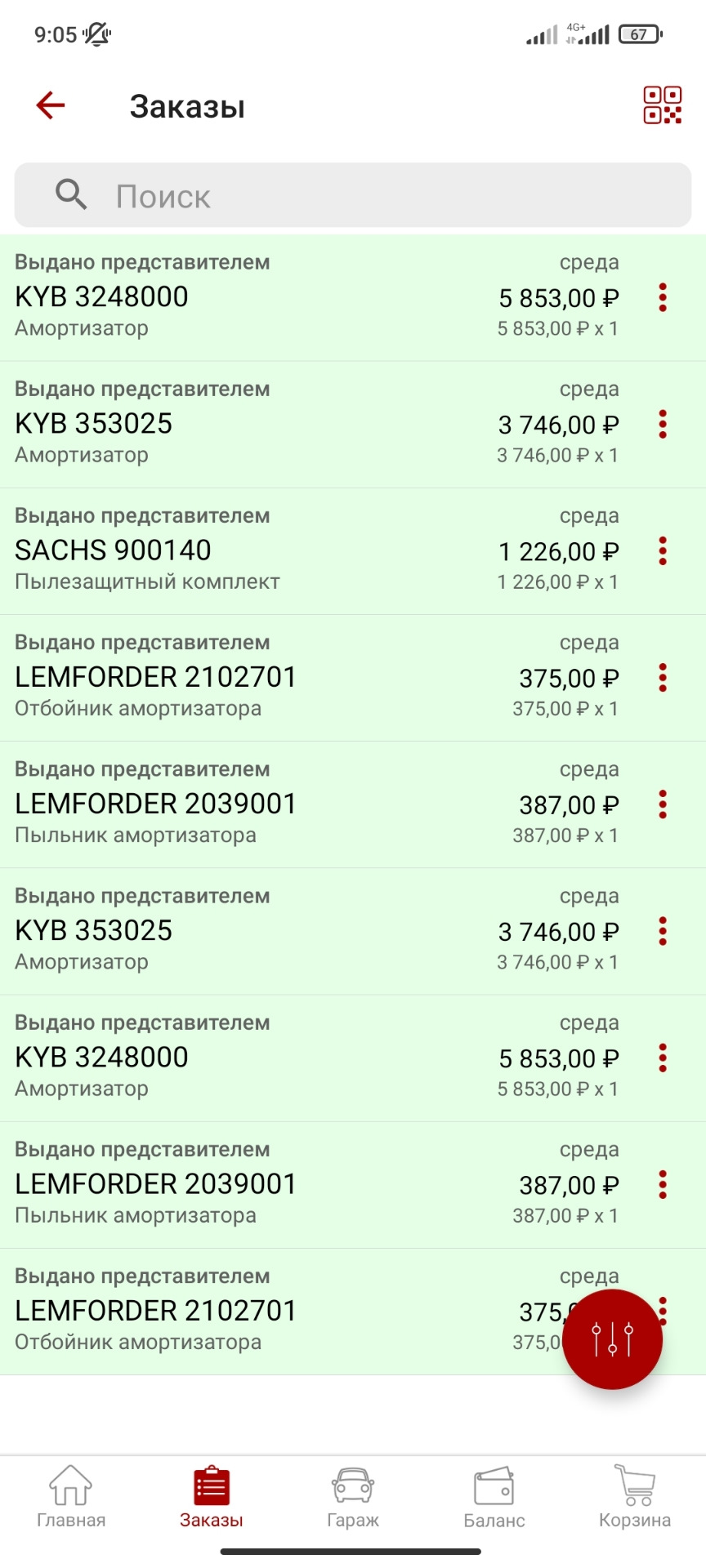Open options menu for SACHS 900140 order

pyautogui.click(x=664, y=552)
